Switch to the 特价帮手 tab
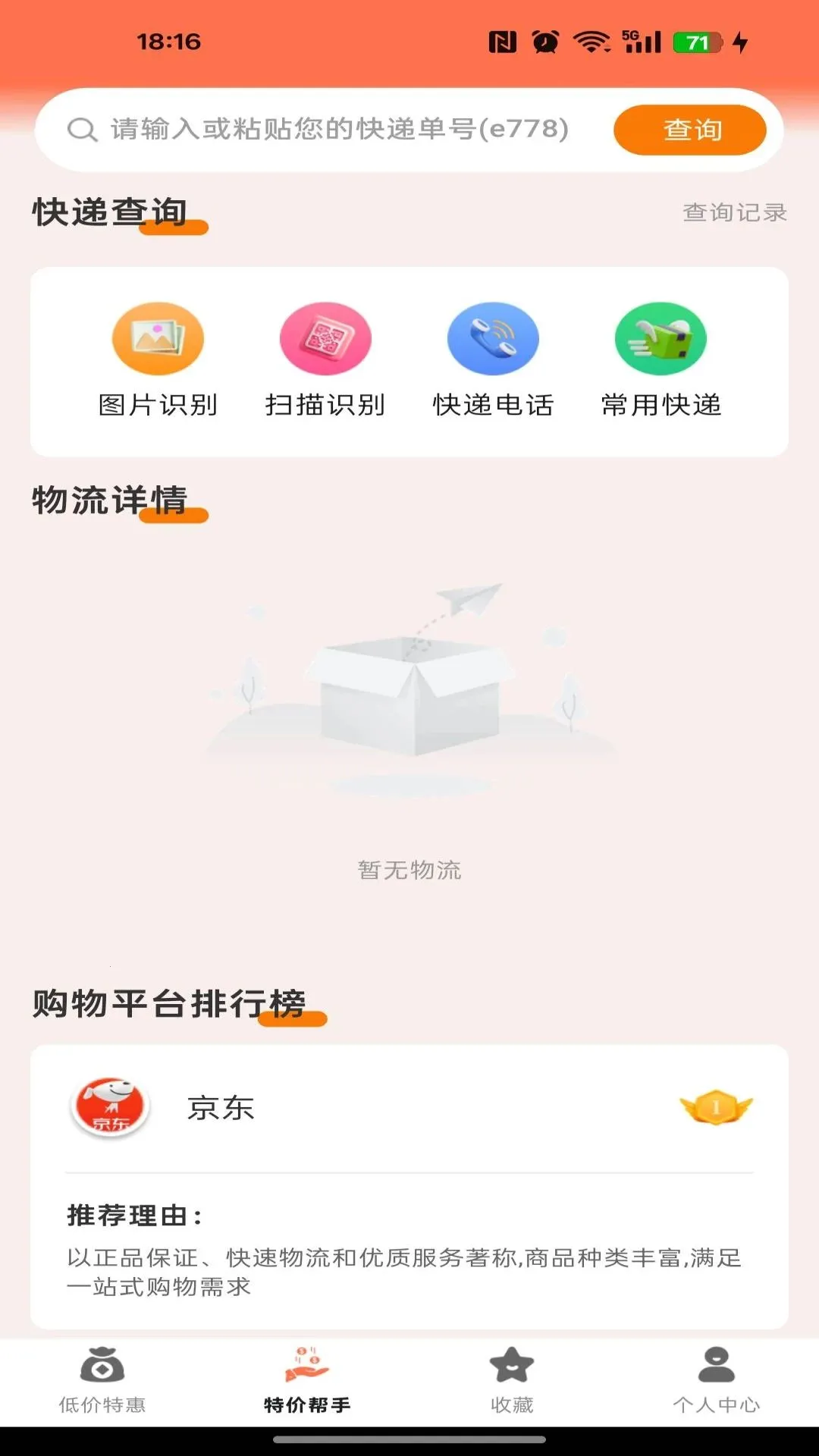The height and width of the screenshot is (1456, 819). coord(307,1381)
